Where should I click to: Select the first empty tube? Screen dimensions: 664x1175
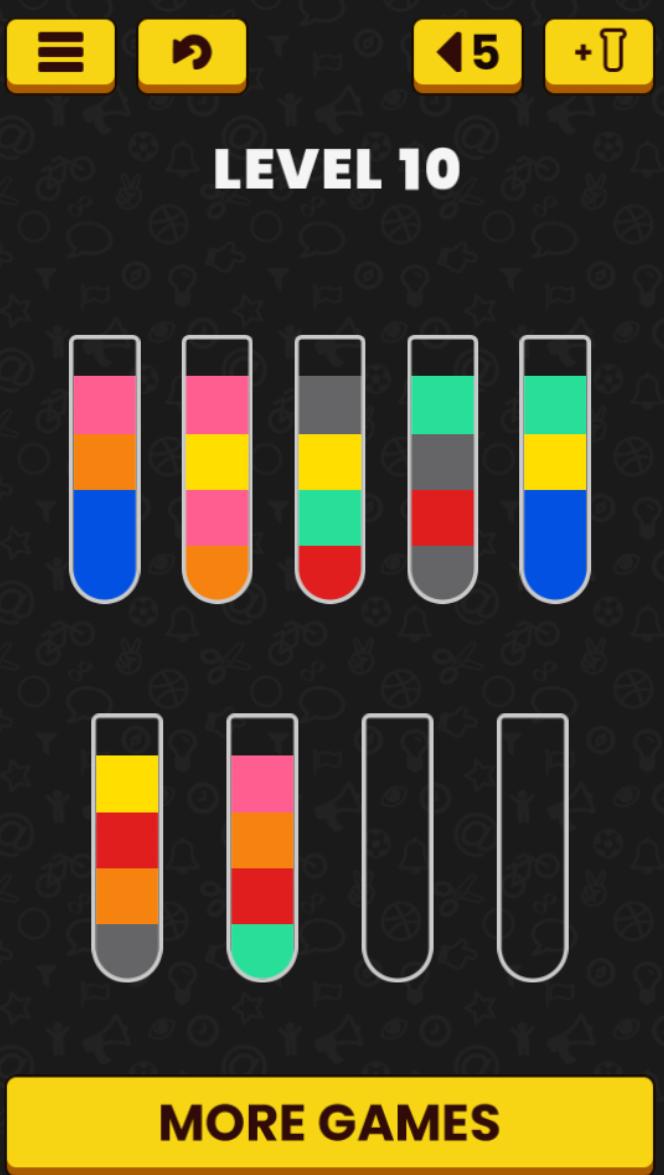click(x=397, y=848)
